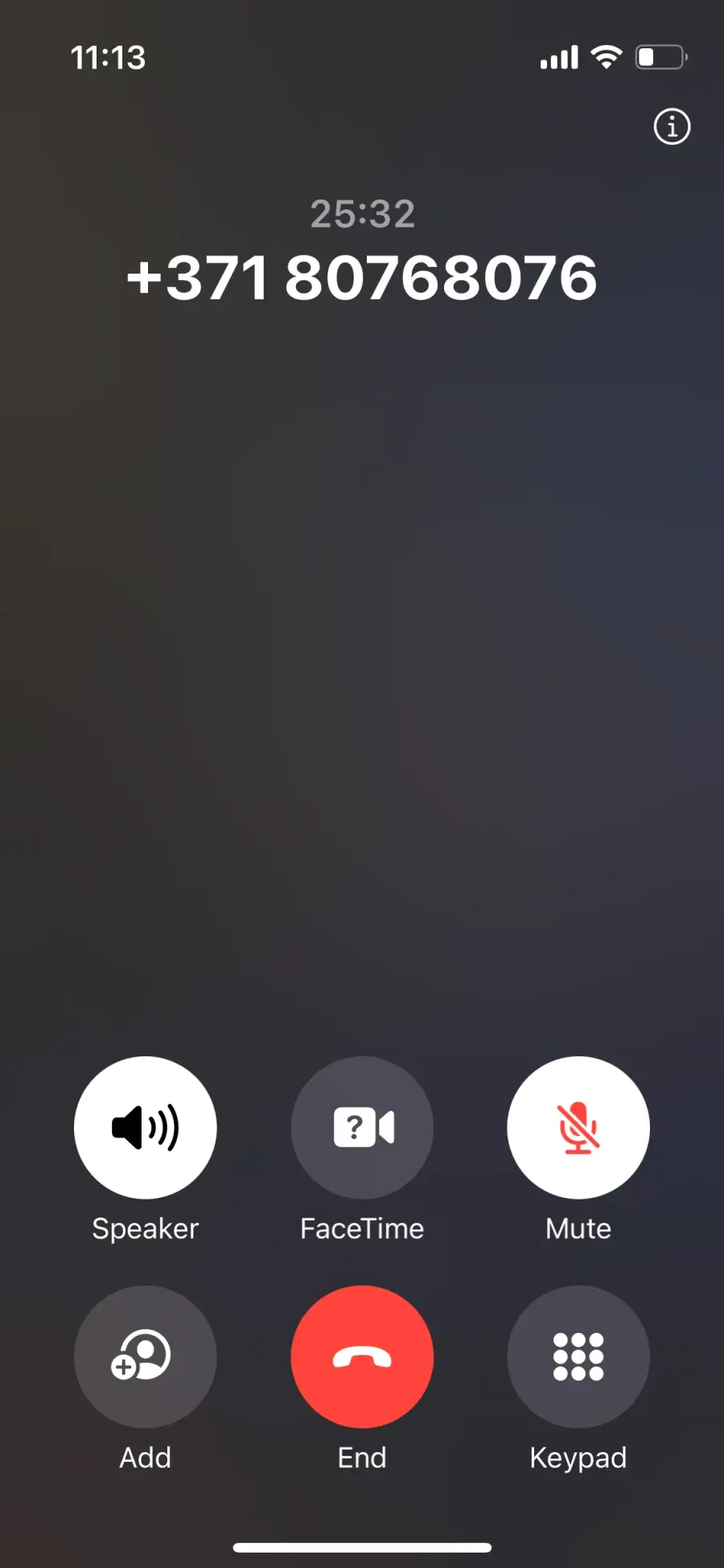
Task: Unmute the microphone
Action: tap(578, 1127)
